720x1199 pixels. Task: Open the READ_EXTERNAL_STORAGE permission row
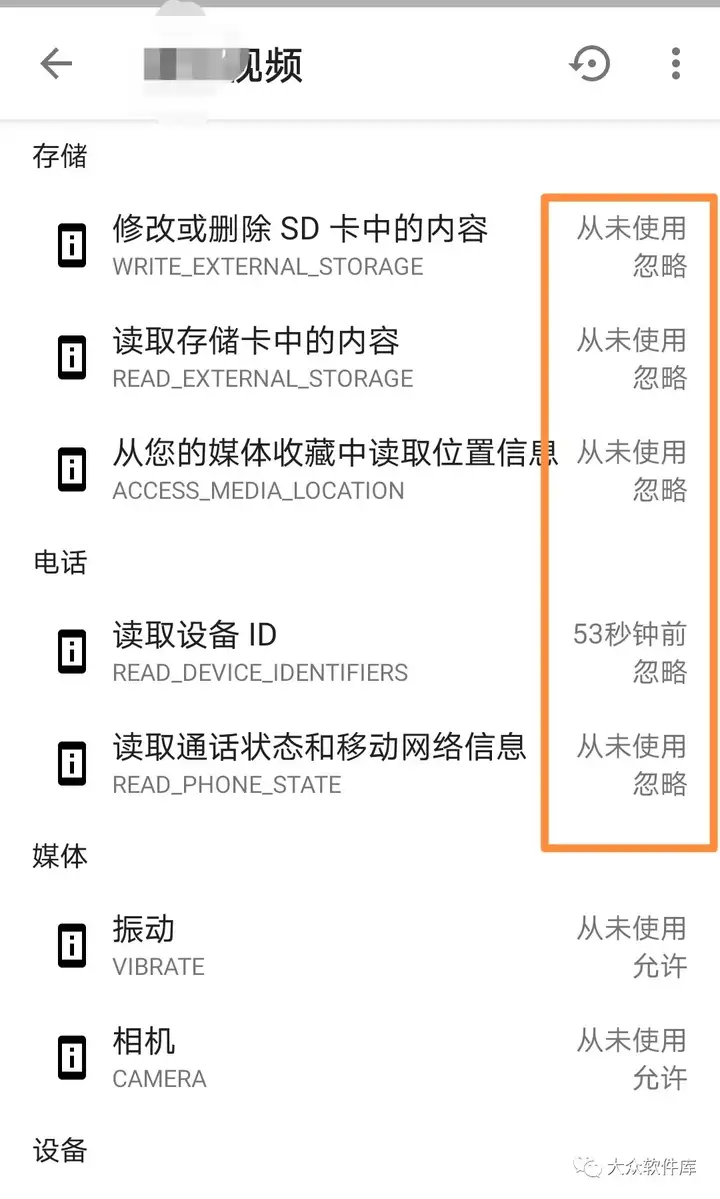coord(360,358)
